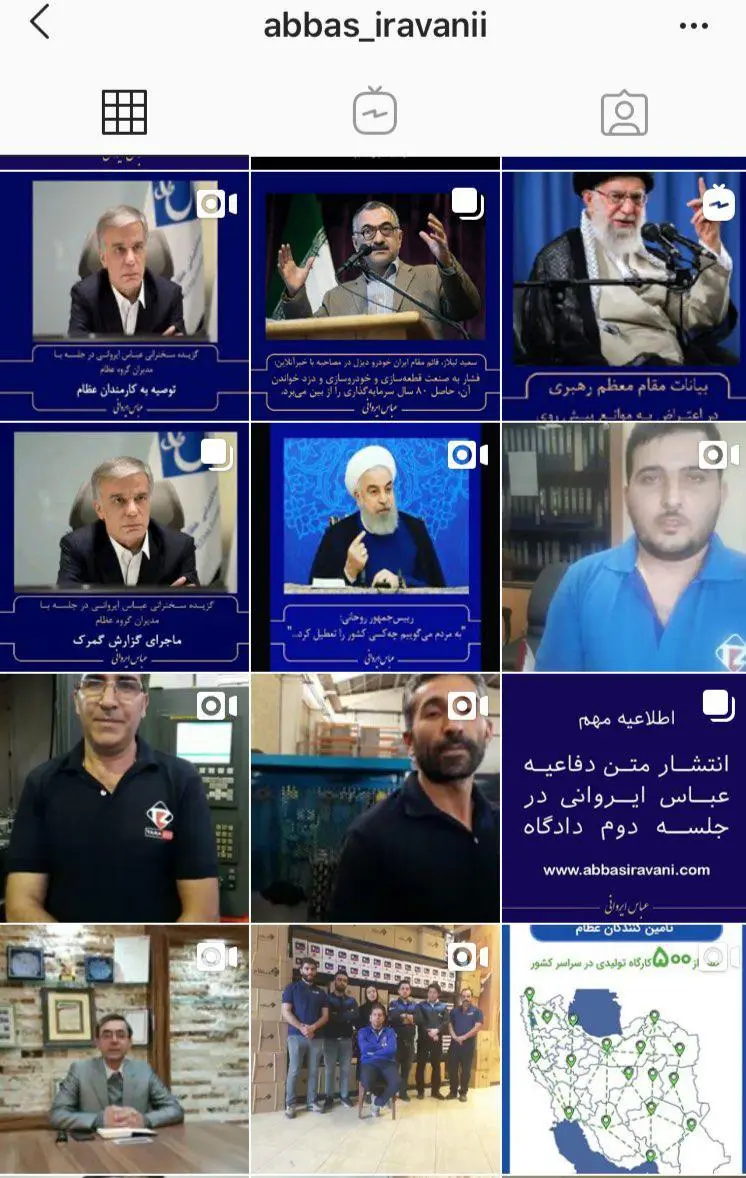Screen dimensions: 746x1178
Task: Open the اطلاعیه مهم announcement post
Action: pyautogui.click(x=624, y=797)
